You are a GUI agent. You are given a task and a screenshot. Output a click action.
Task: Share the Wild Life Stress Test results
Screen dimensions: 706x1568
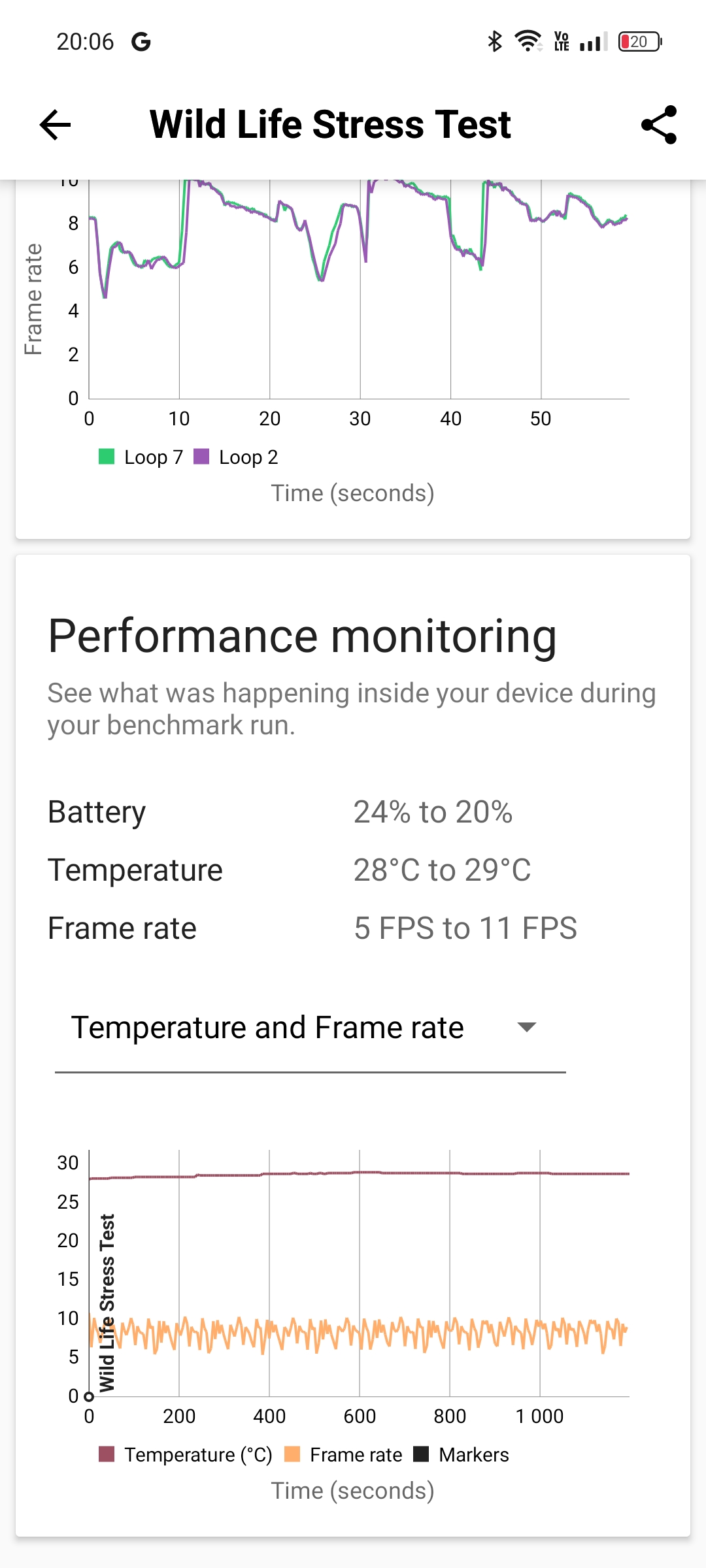[659, 125]
